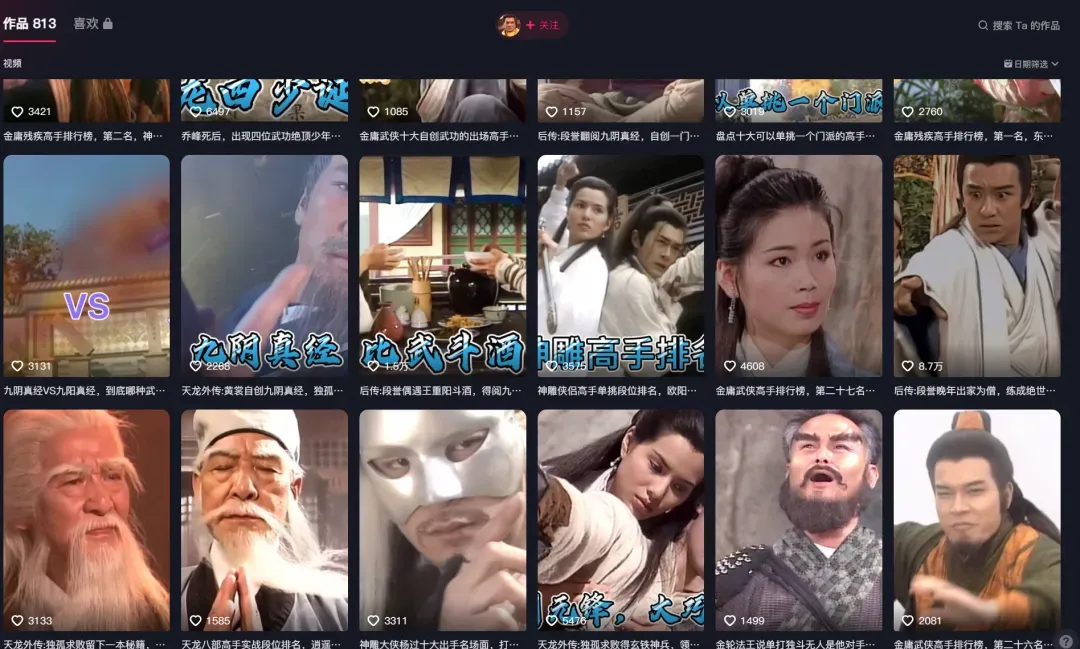Follow this creator with 关注 button

coord(543,25)
